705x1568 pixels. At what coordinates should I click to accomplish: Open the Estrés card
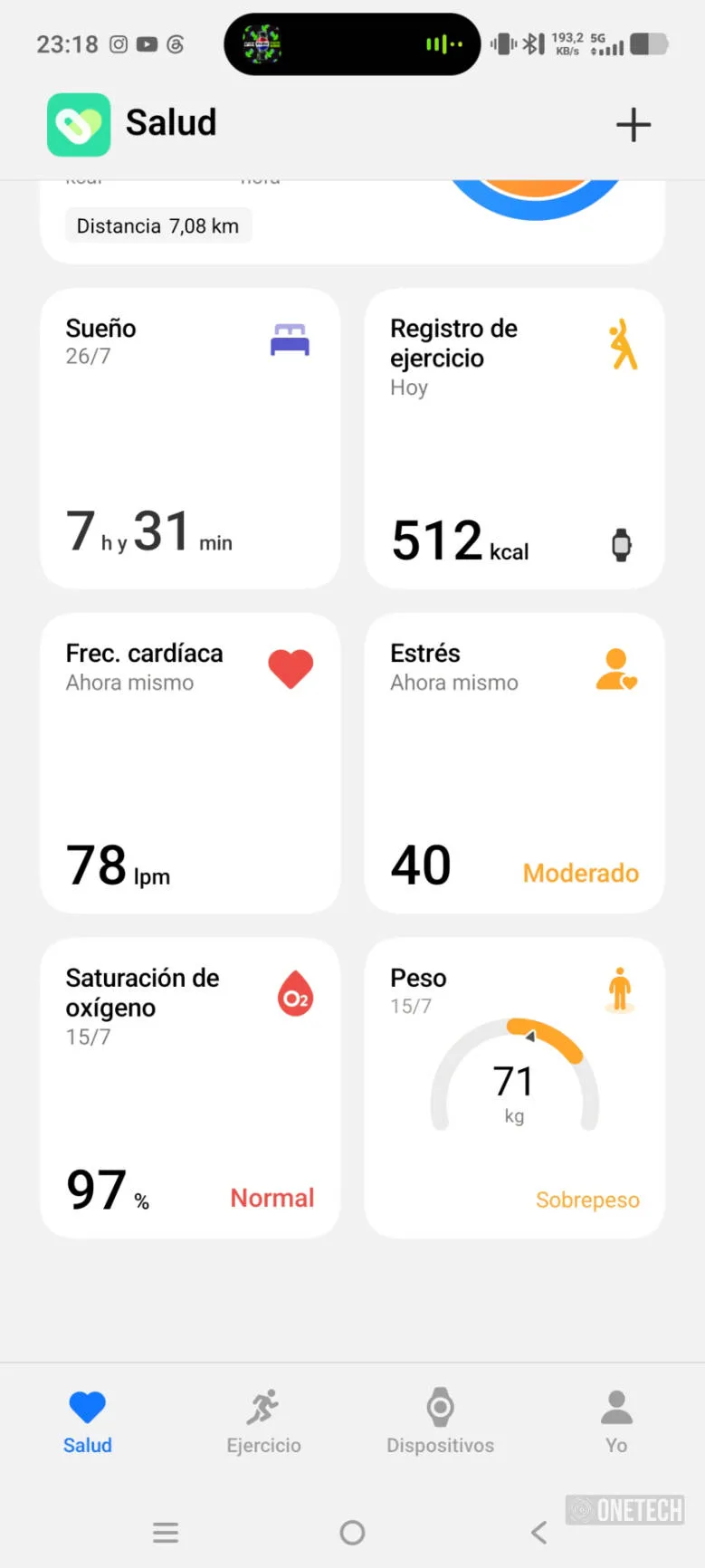click(514, 763)
